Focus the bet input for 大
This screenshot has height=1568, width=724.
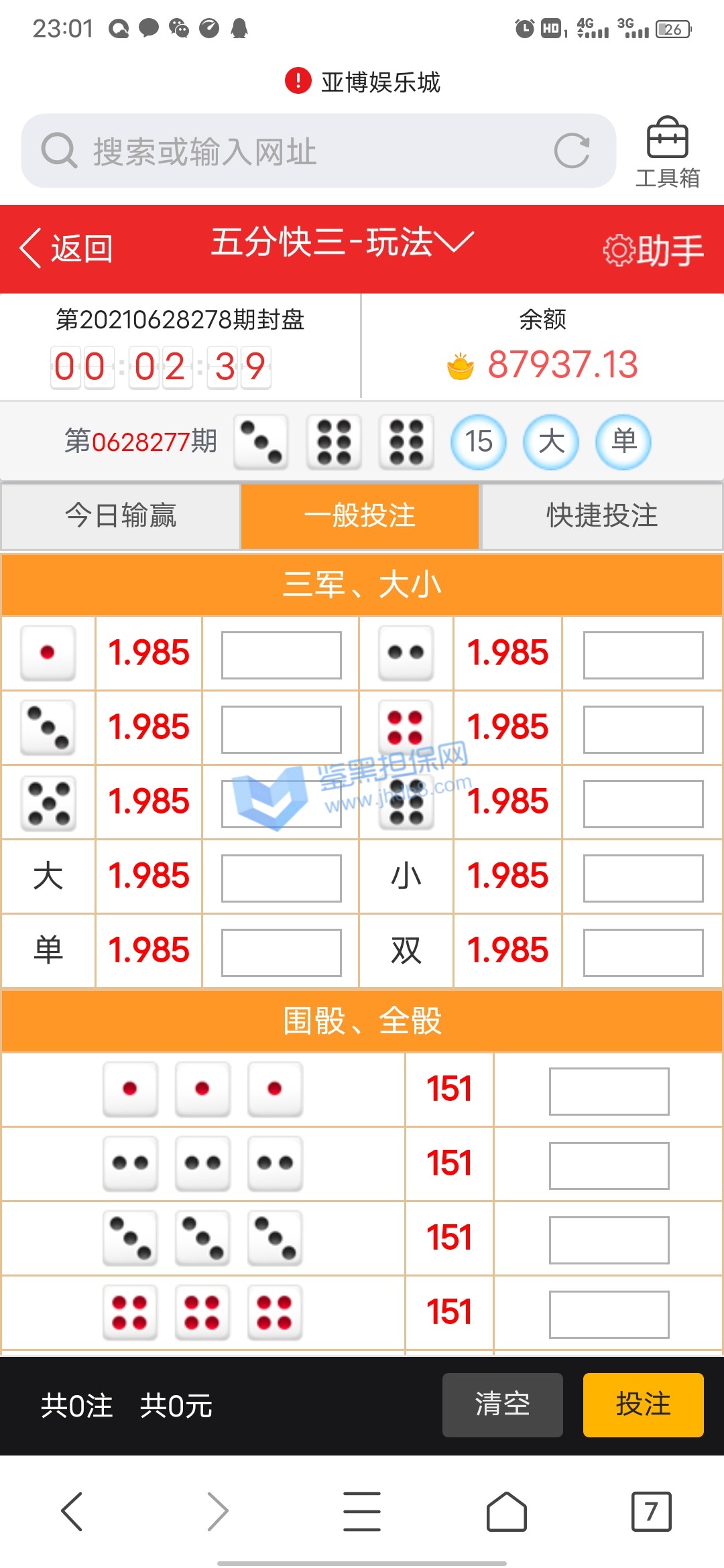[x=282, y=877]
